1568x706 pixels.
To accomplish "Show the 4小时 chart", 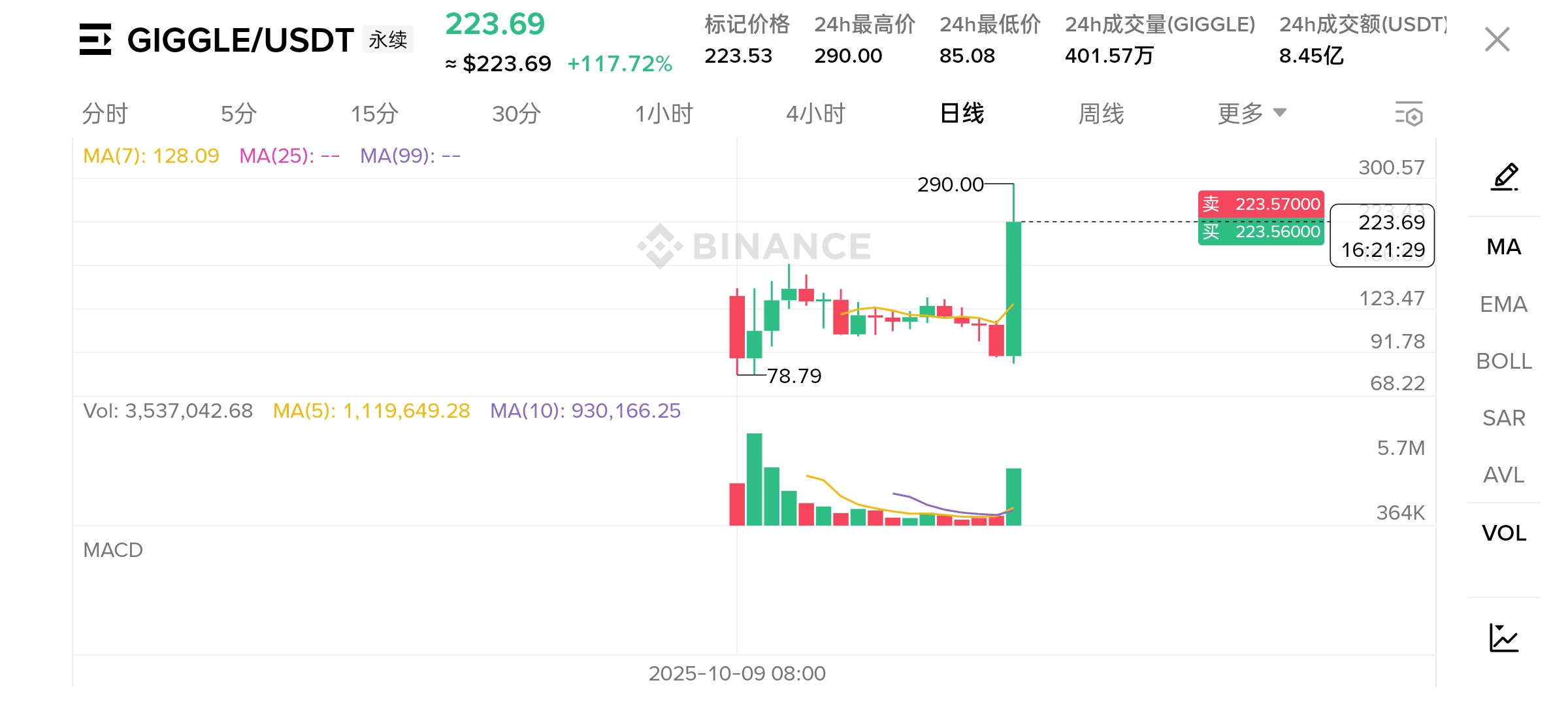I will [815, 114].
